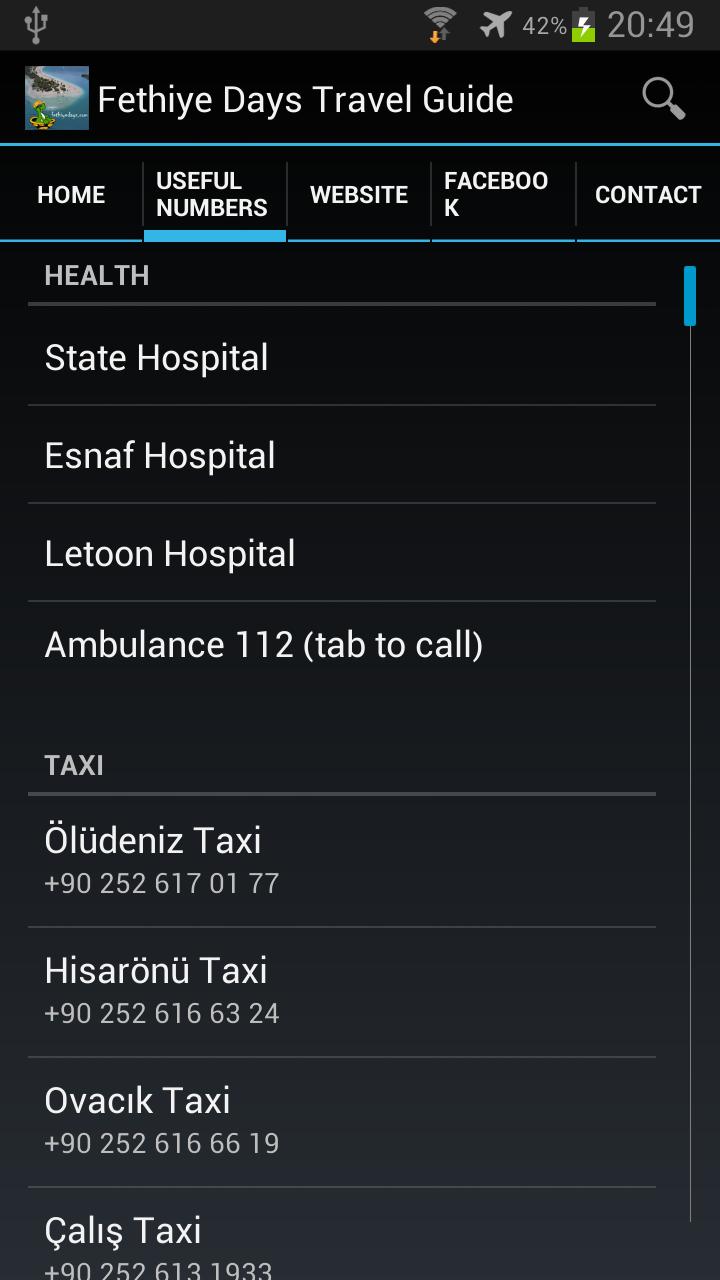The image size is (720, 1280).
Task: Select the Useful Numbers tab
Action: pyautogui.click(x=213, y=195)
